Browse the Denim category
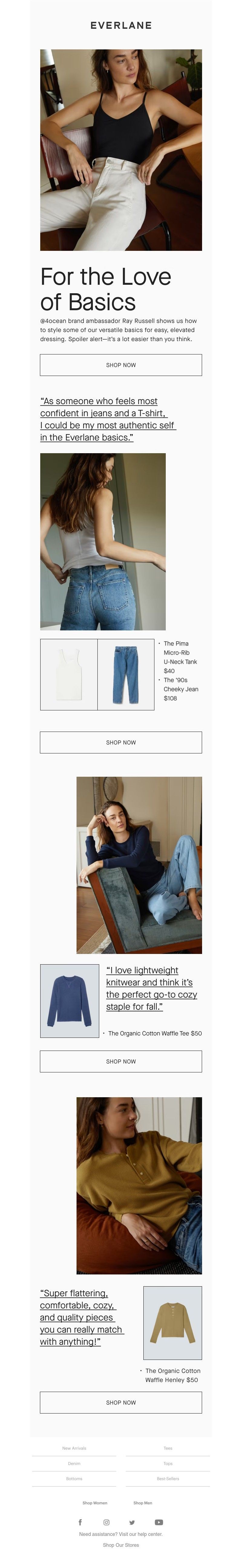The height and width of the screenshot is (1568, 242). [74, 1463]
